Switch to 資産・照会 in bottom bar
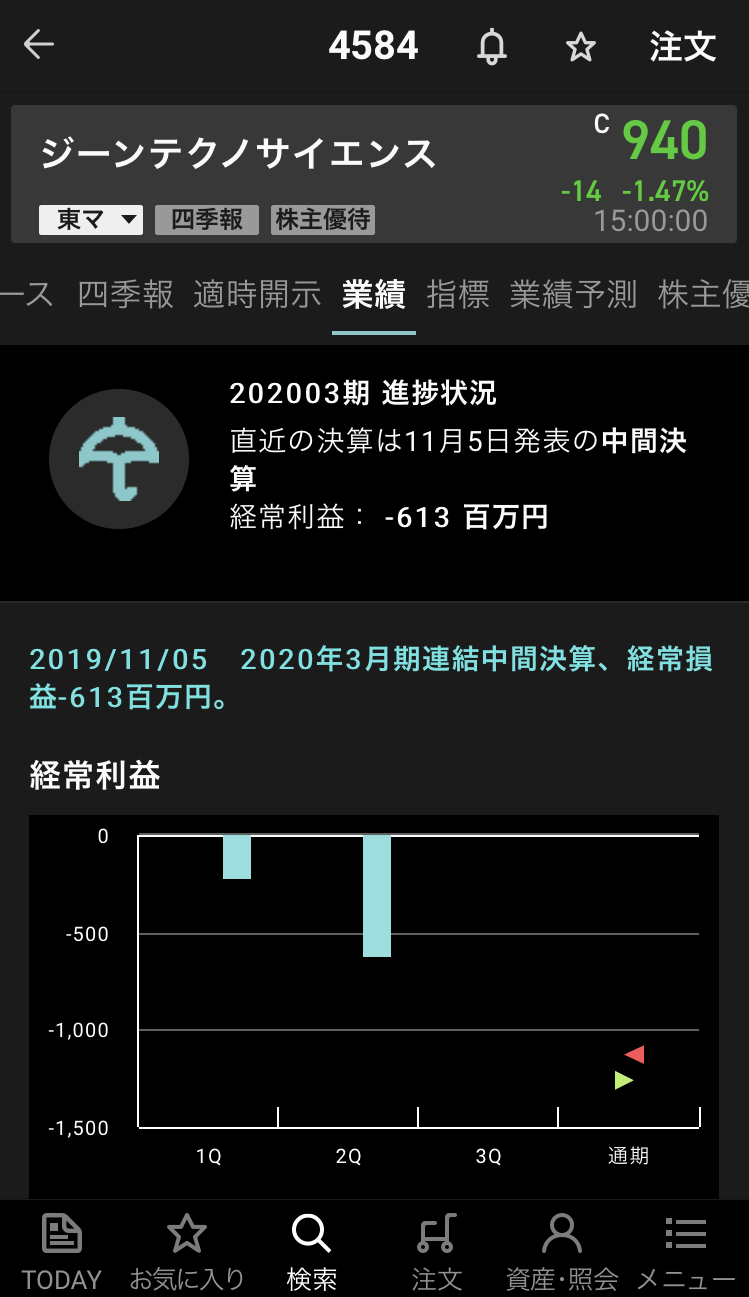749x1297 pixels. point(562,1250)
